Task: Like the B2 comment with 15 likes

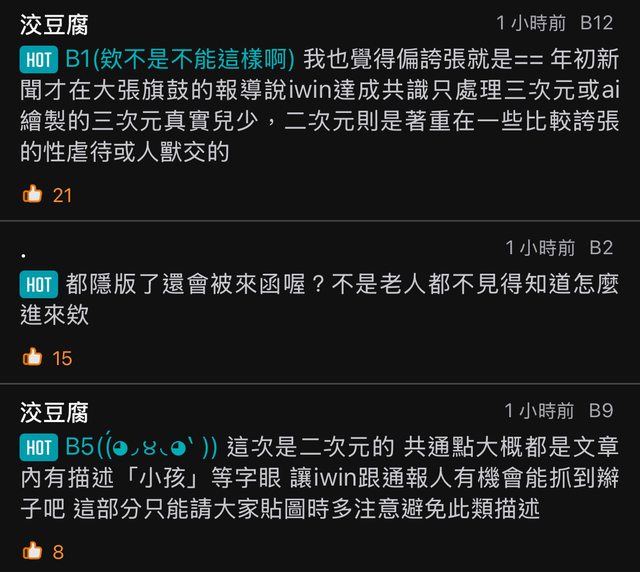Action: click(x=33, y=357)
